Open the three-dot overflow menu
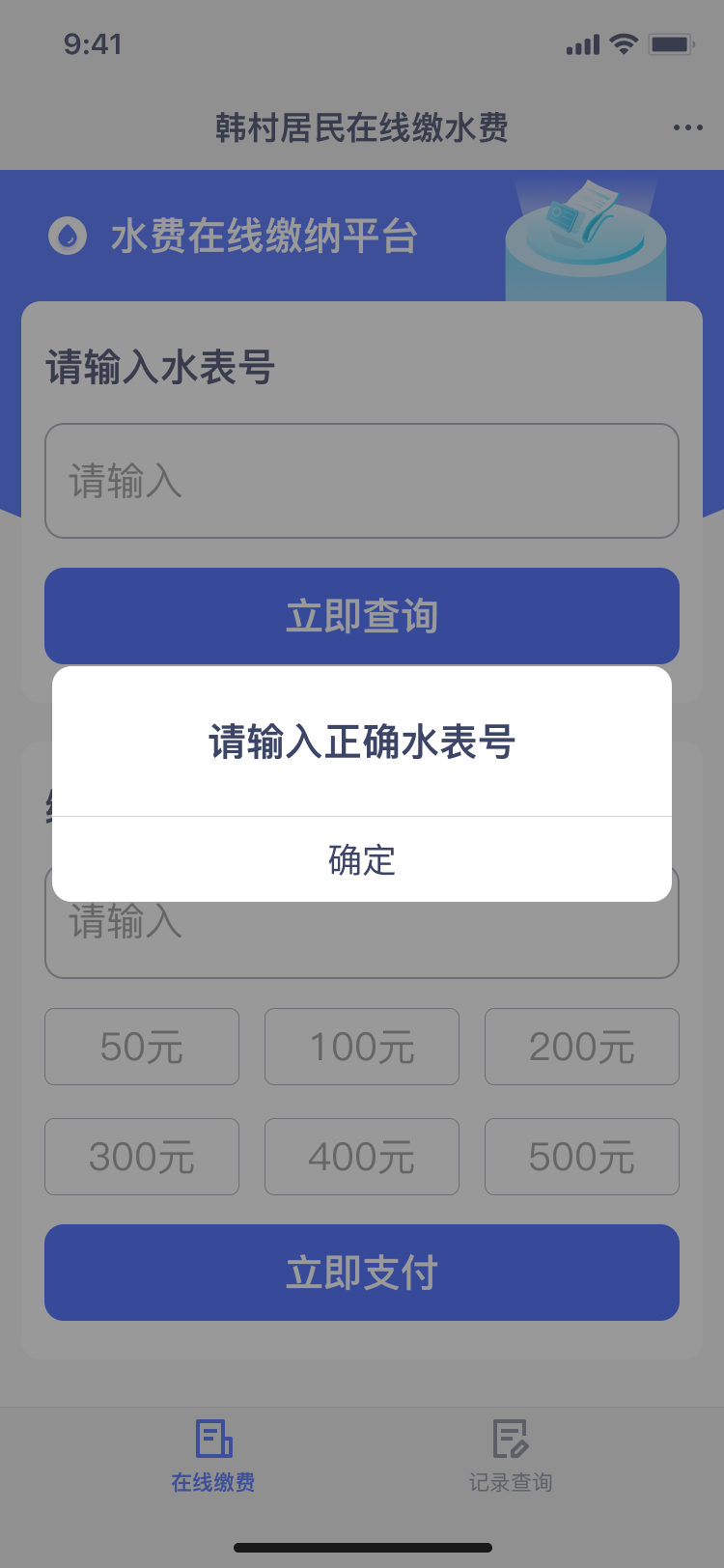 point(688,127)
